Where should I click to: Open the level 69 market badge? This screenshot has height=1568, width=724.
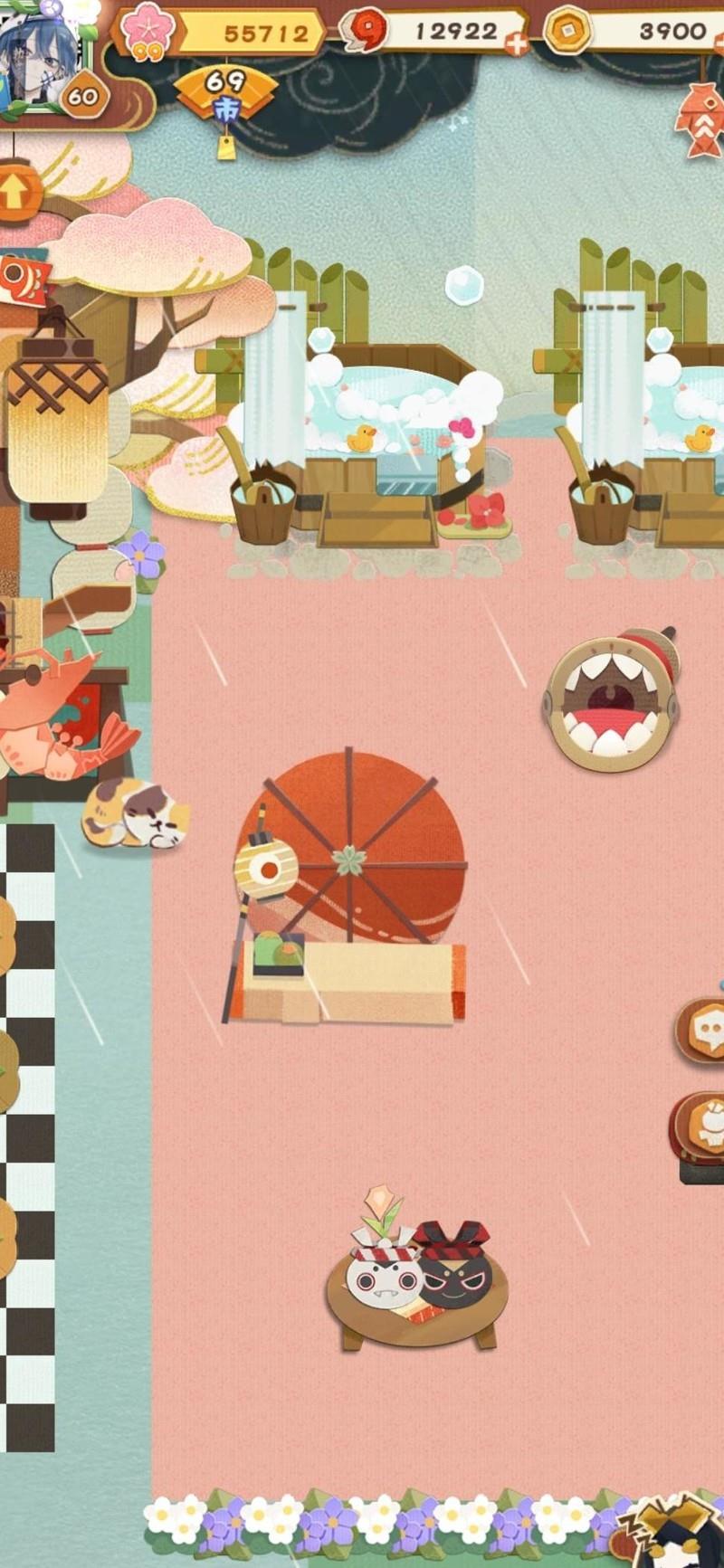224,95
